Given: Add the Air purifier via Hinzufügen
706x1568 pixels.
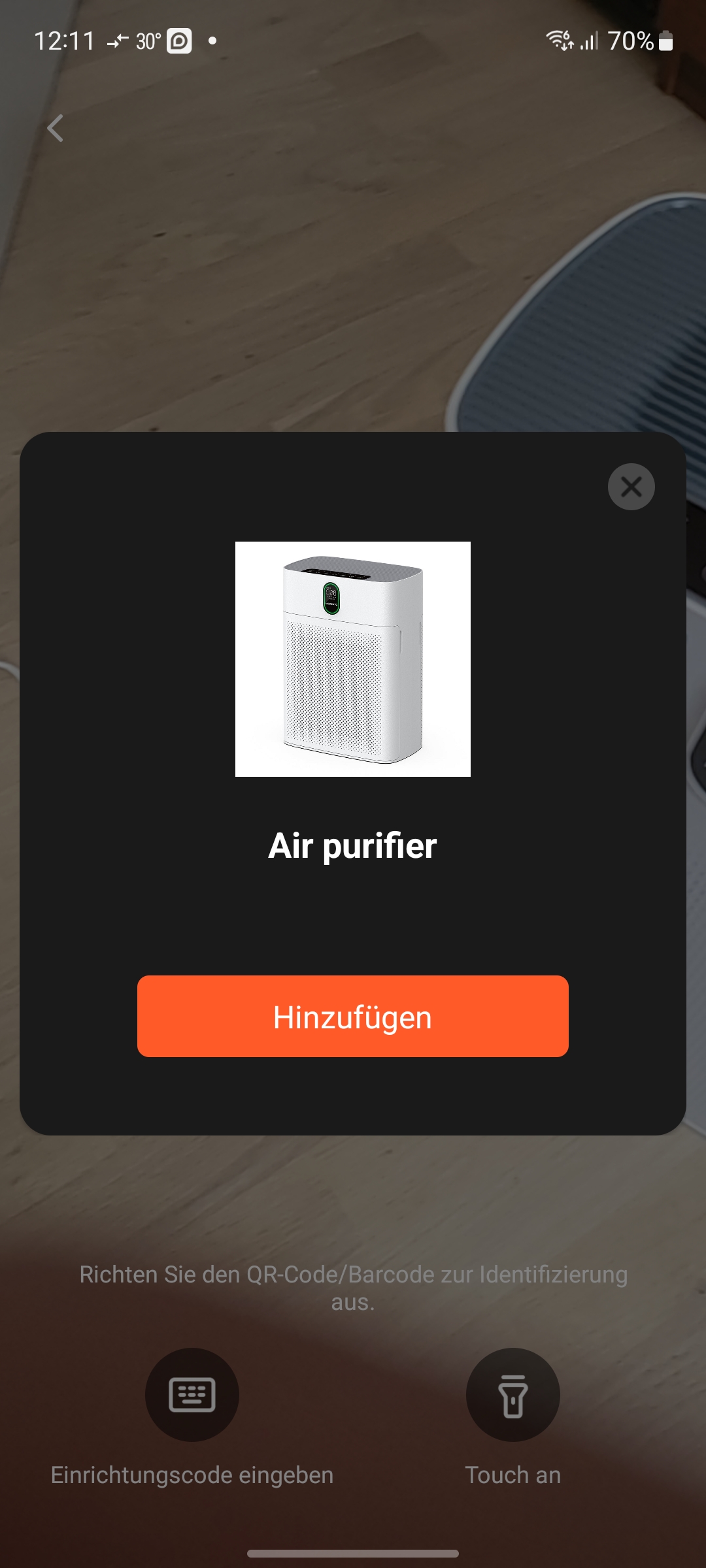Looking at the screenshot, I should click(352, 1016).
